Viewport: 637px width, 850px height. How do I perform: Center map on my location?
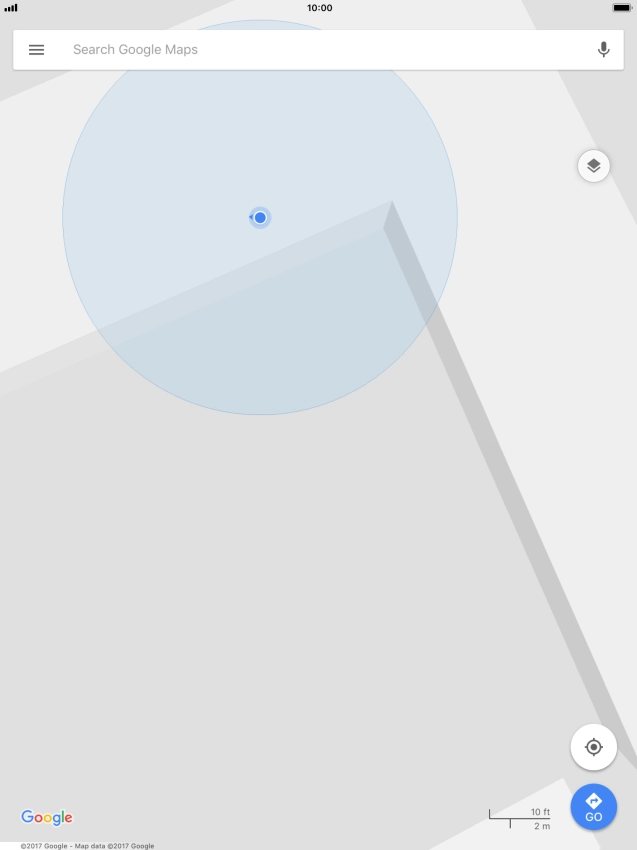[x=594, y=747]
